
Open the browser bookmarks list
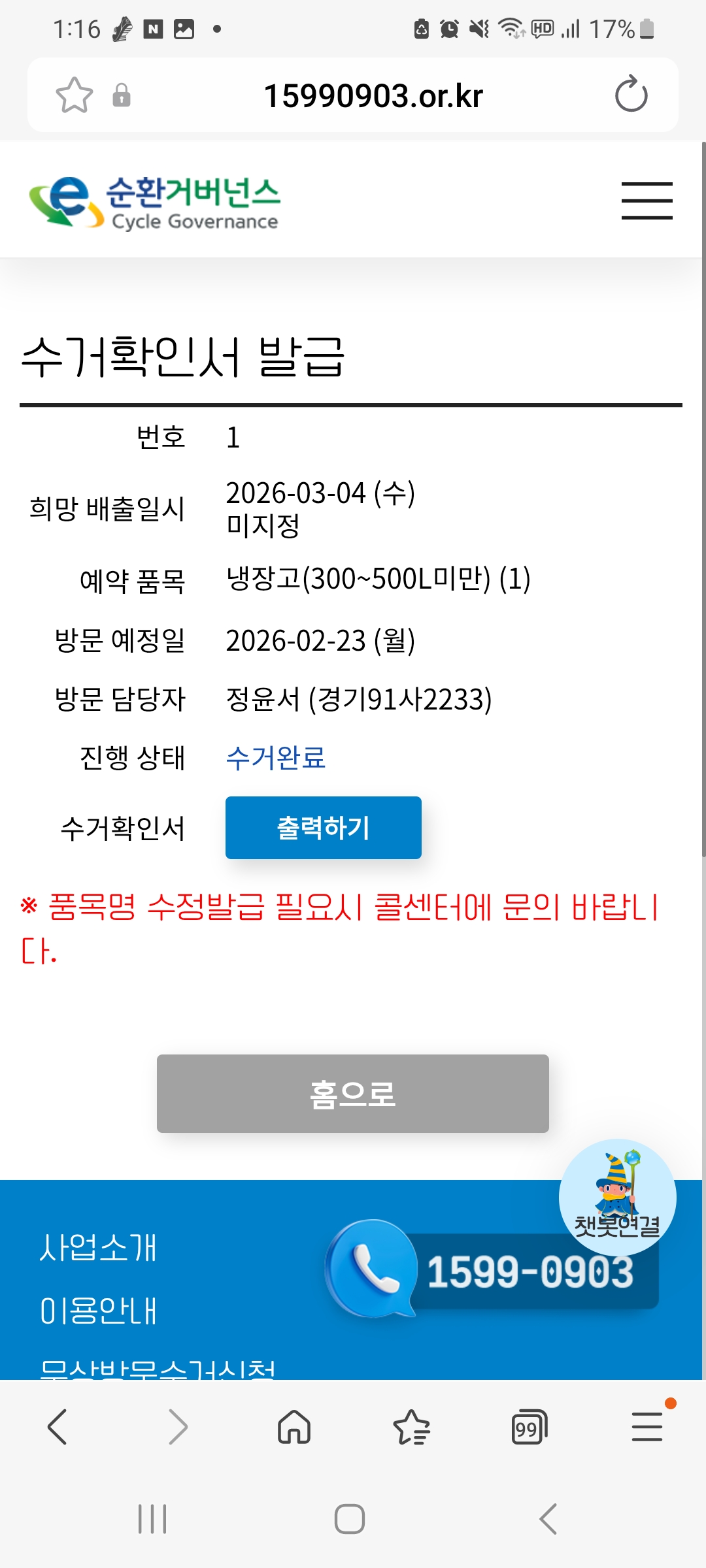(411, 1427)
